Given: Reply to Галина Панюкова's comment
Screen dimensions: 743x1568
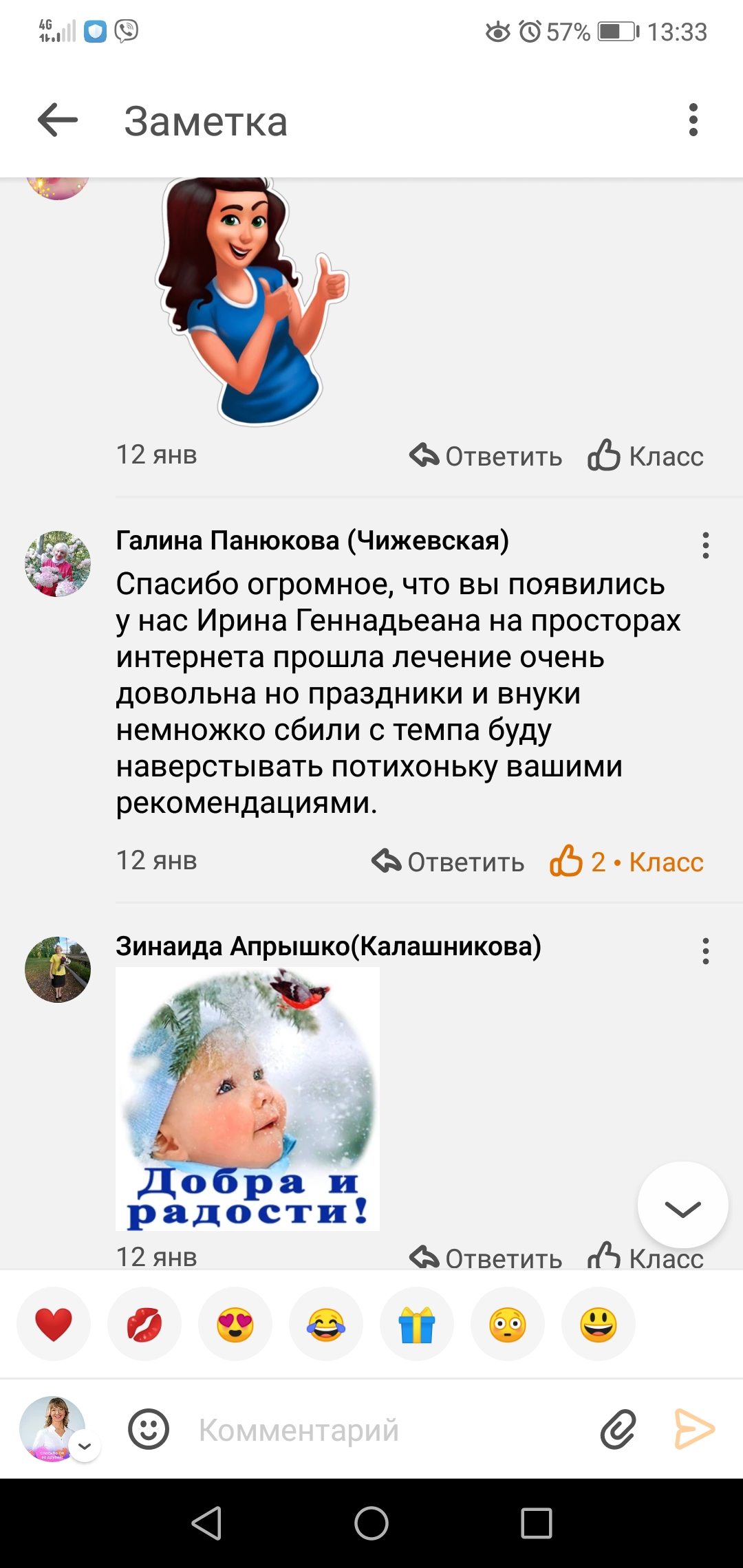Looking at the screenshot, I should (449, 861).
